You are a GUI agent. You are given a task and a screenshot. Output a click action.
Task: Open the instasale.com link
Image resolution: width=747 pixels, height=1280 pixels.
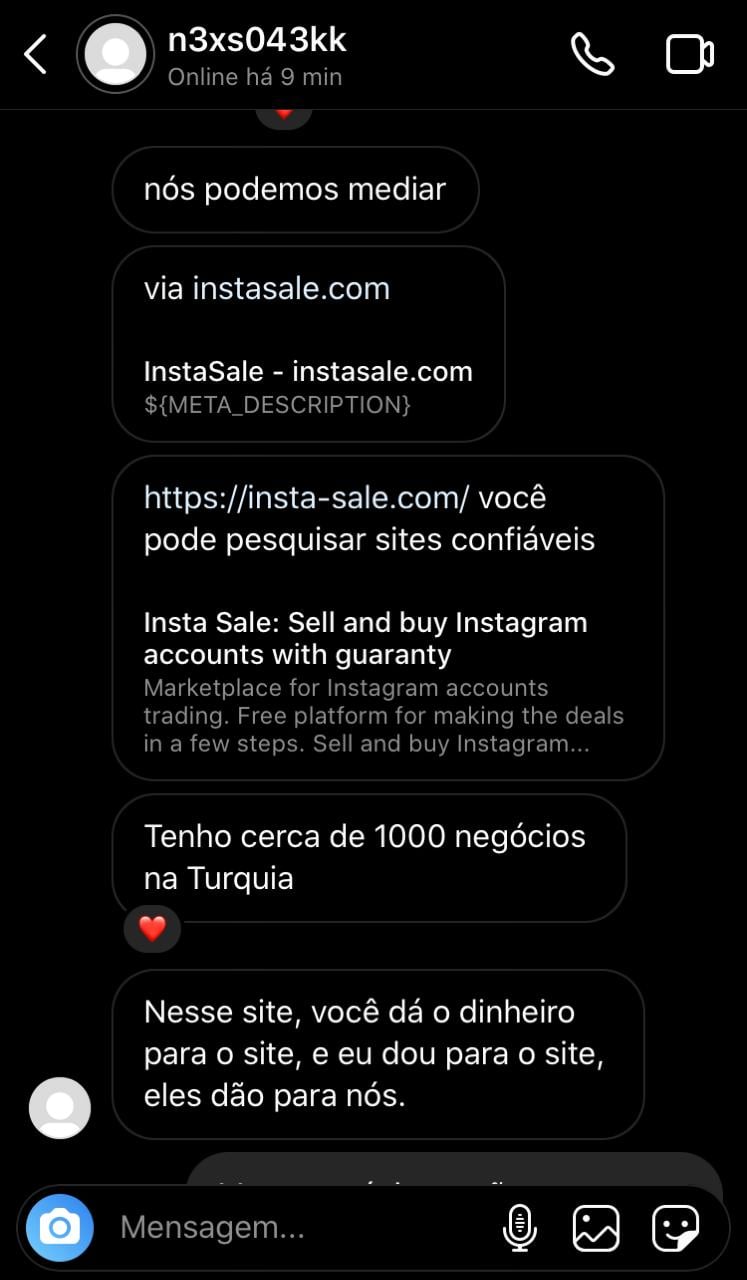click(x=291, y=289)
